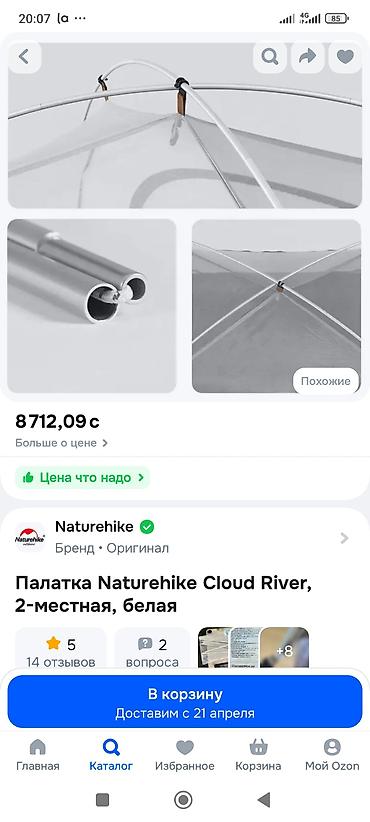Open the search magnifier icon over the photo
This screenshot has width=370, height=822.
tap(269, 57)
